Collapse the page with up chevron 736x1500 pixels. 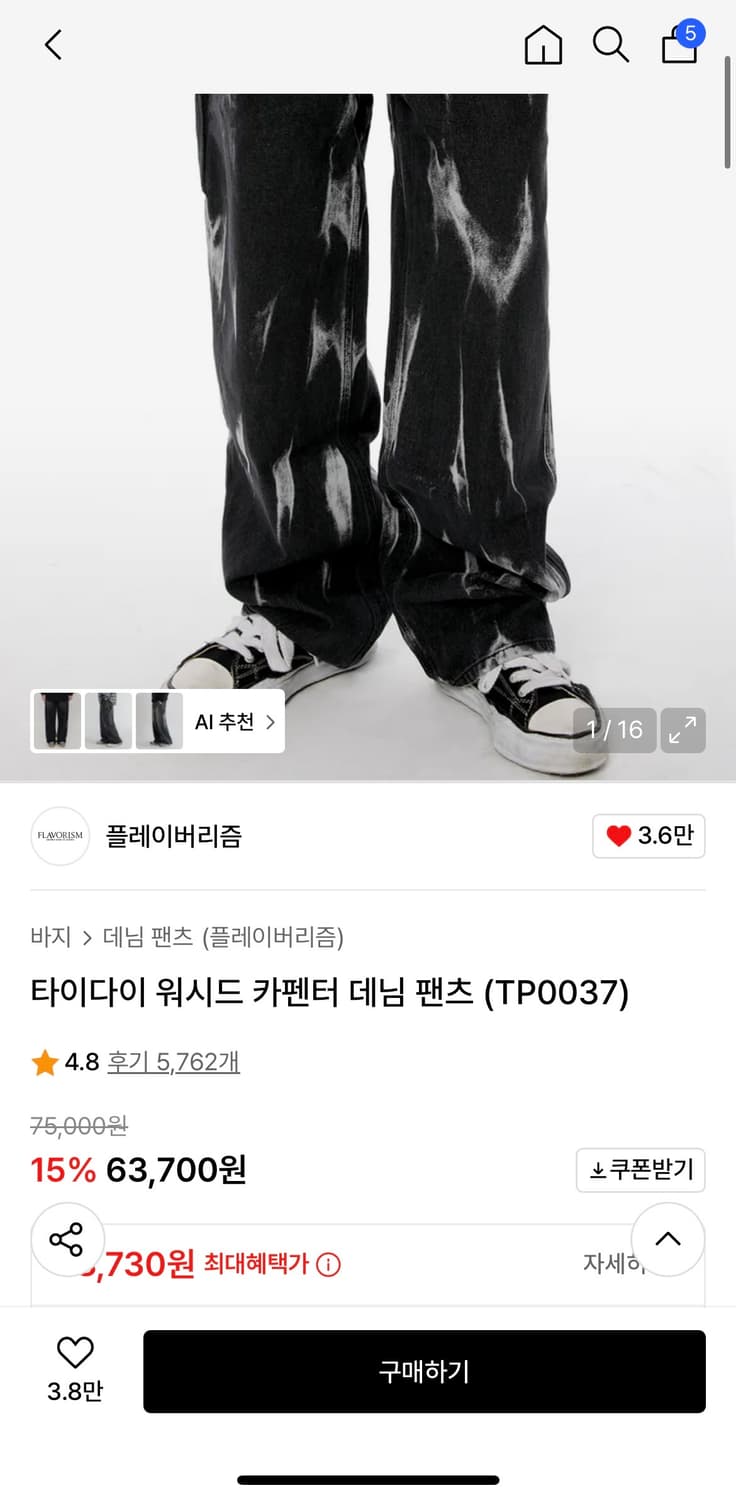[x=668, y=1240]
